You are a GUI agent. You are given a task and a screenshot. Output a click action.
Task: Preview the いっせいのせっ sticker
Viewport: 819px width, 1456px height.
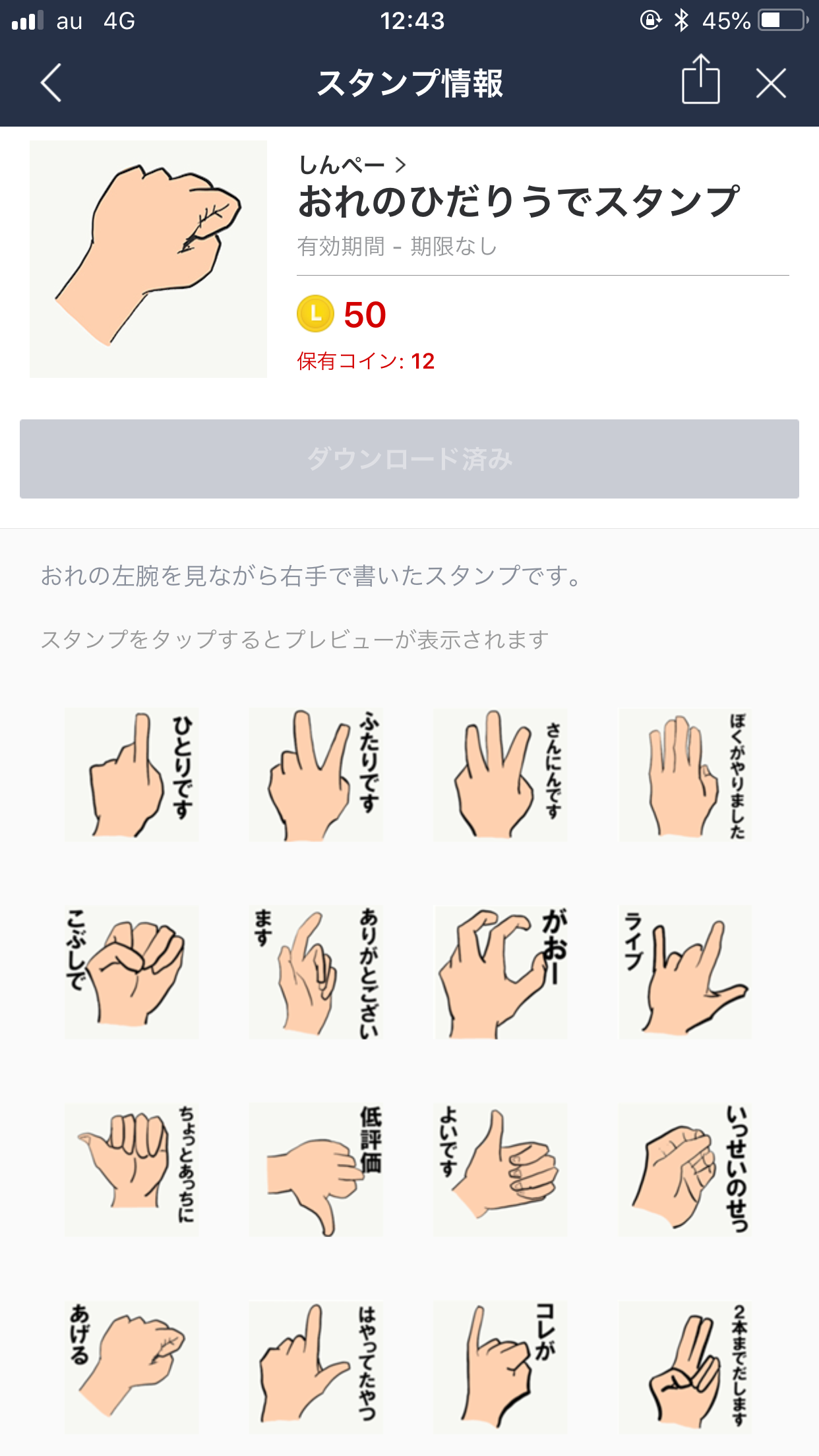pos(685,1170)
